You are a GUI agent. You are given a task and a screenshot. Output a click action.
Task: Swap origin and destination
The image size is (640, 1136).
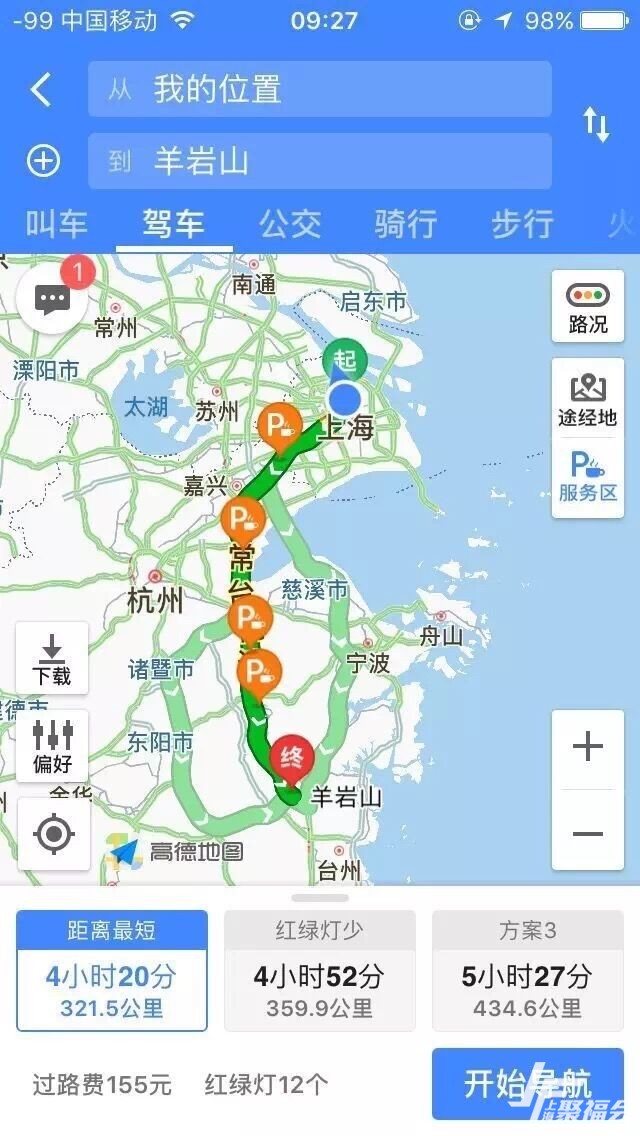pos(596,124)
